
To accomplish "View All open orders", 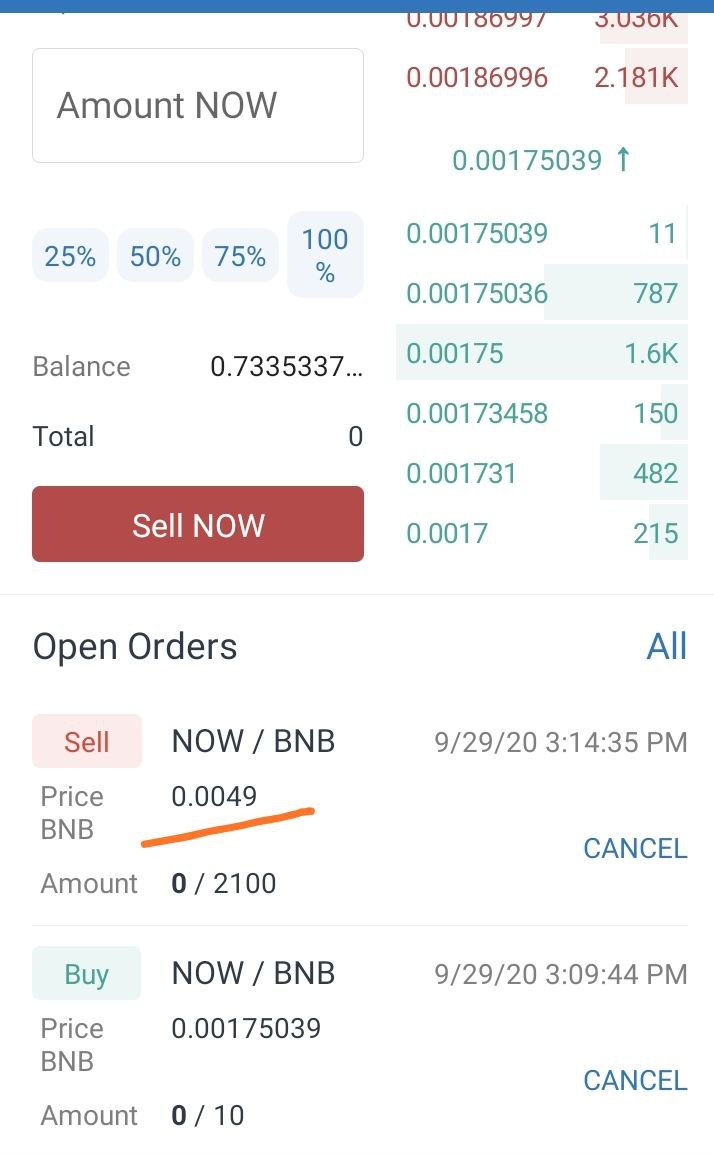I will point(666,647).
